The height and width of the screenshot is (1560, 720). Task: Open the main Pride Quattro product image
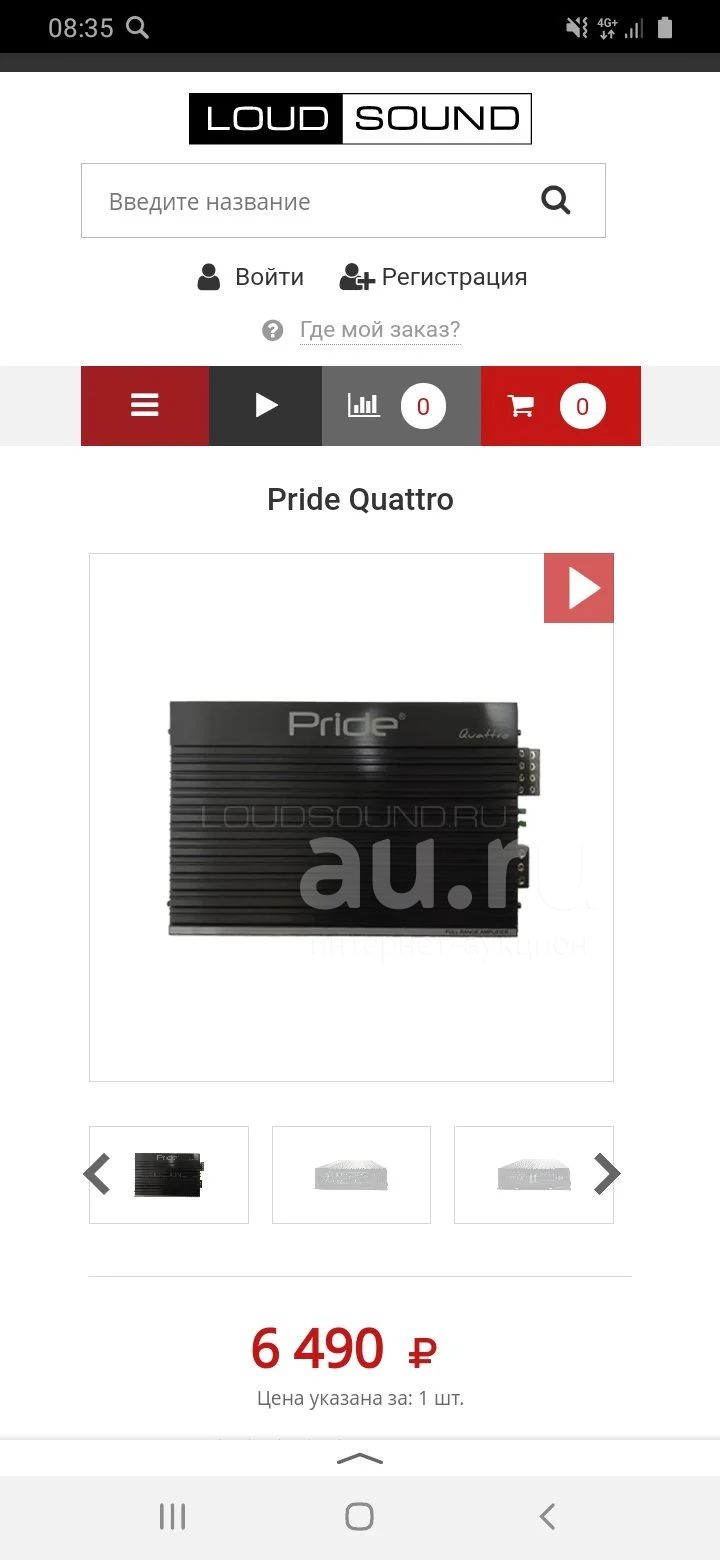click(x=351, y=817)
